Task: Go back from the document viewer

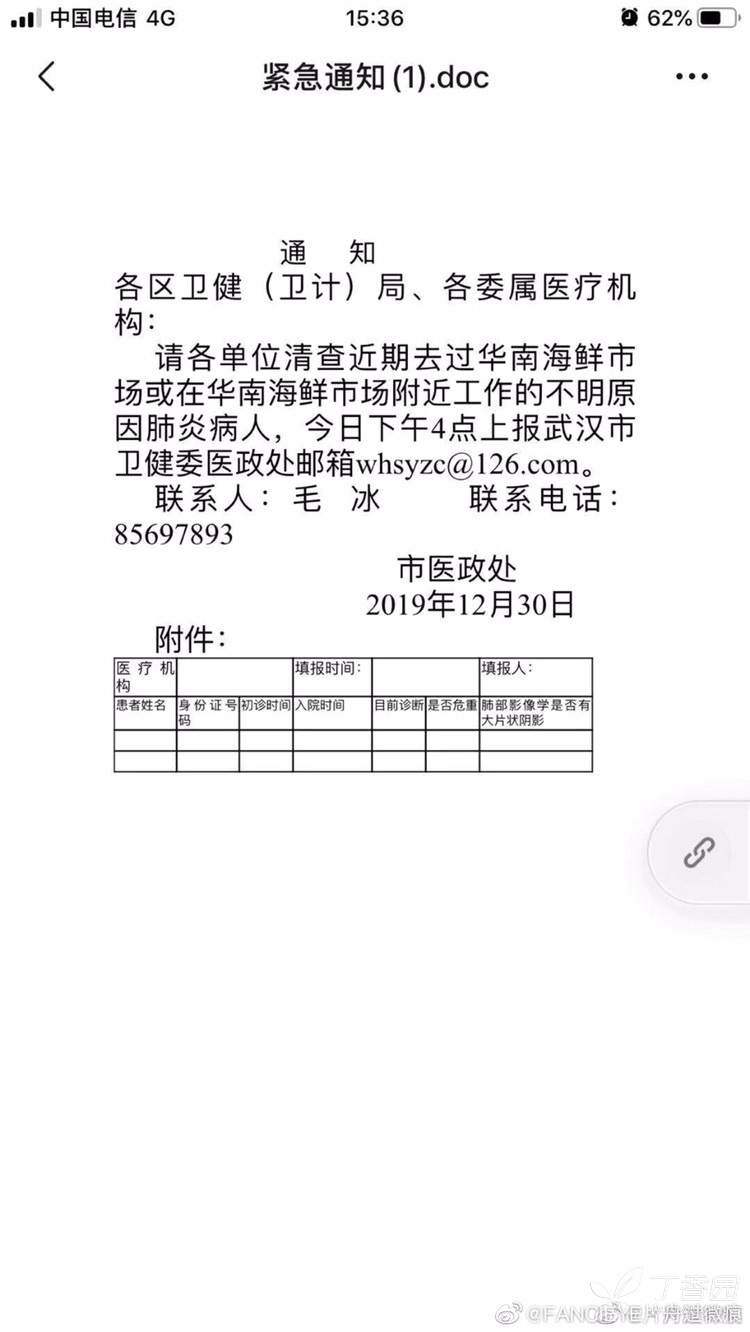Action: (46, 77)
